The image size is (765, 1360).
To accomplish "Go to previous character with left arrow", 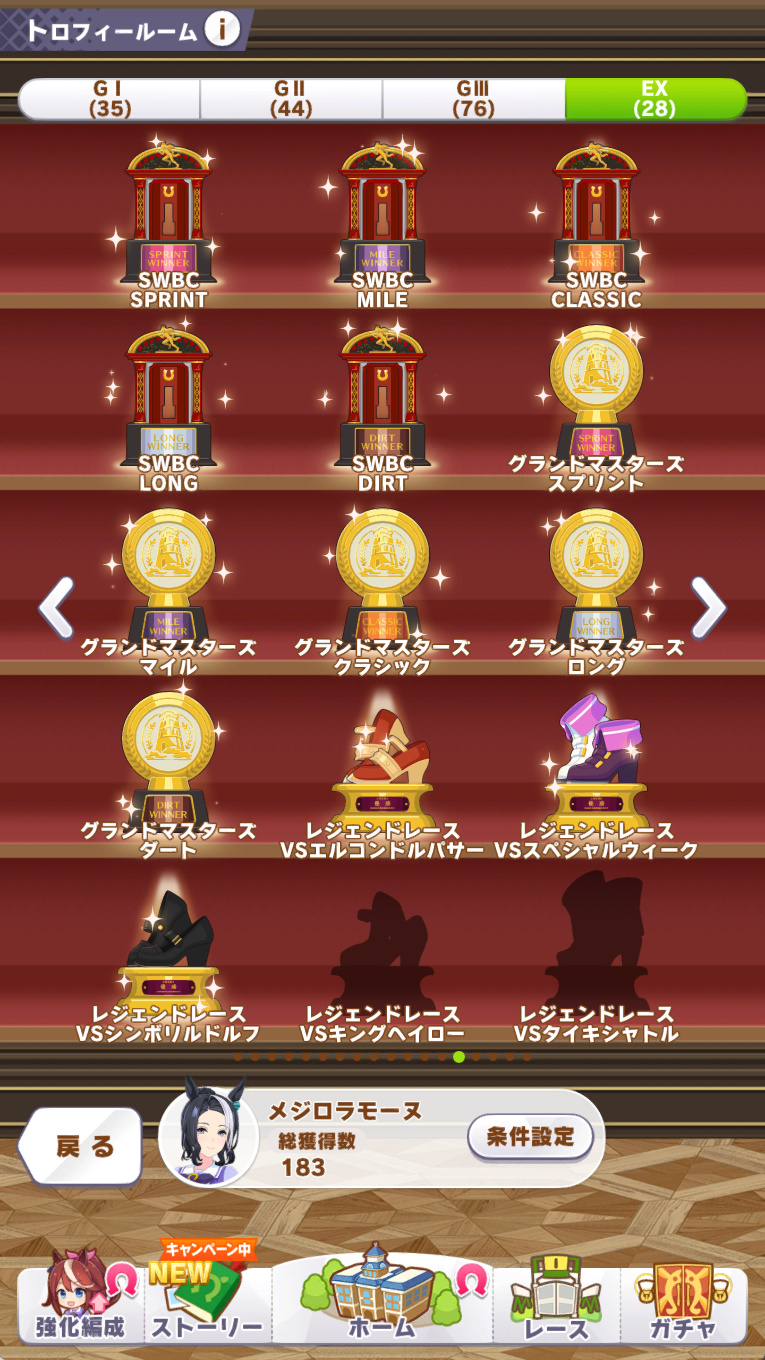I will (56, 607).
